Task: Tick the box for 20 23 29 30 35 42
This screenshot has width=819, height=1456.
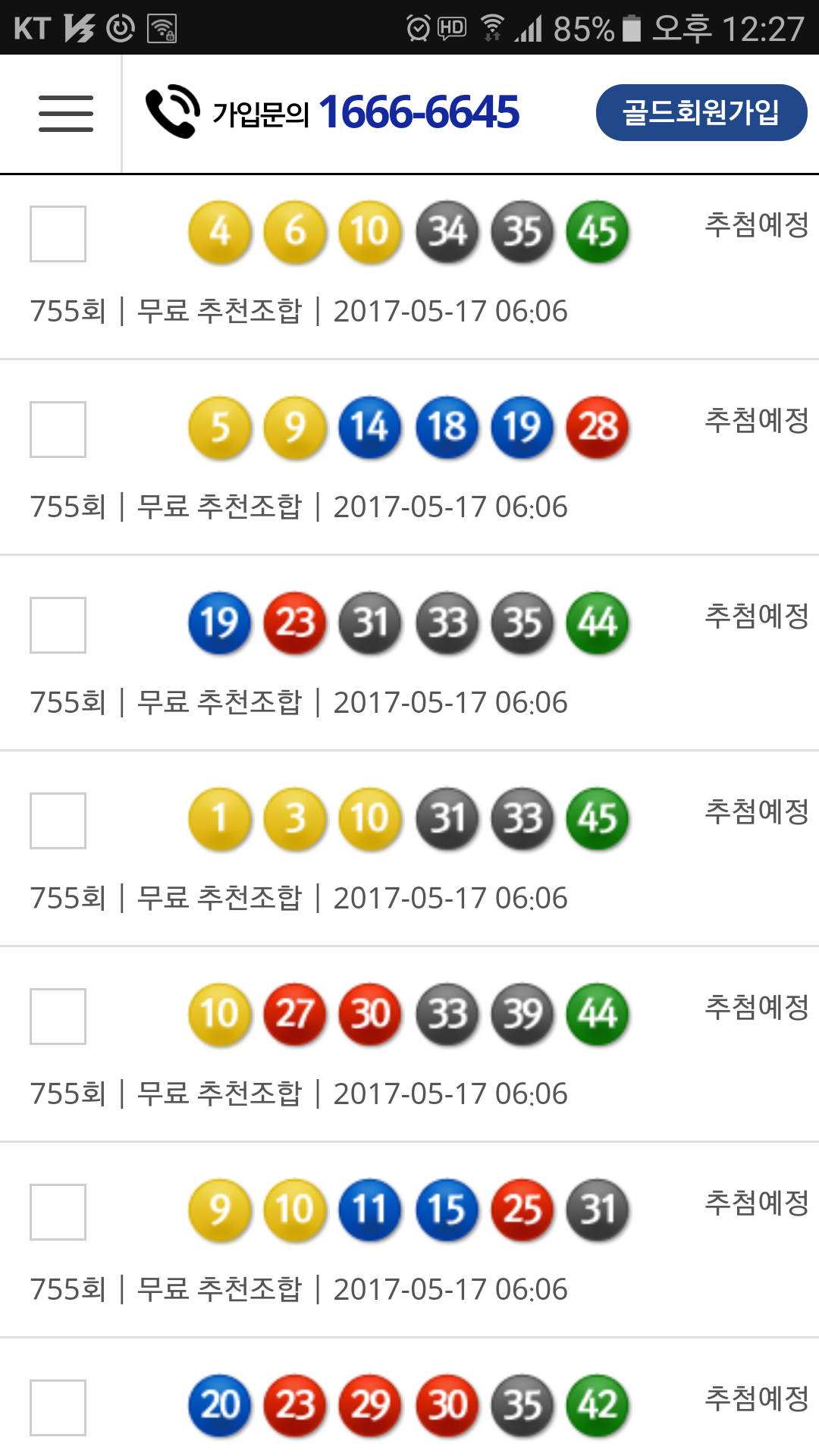Action: click(58, 1407)
